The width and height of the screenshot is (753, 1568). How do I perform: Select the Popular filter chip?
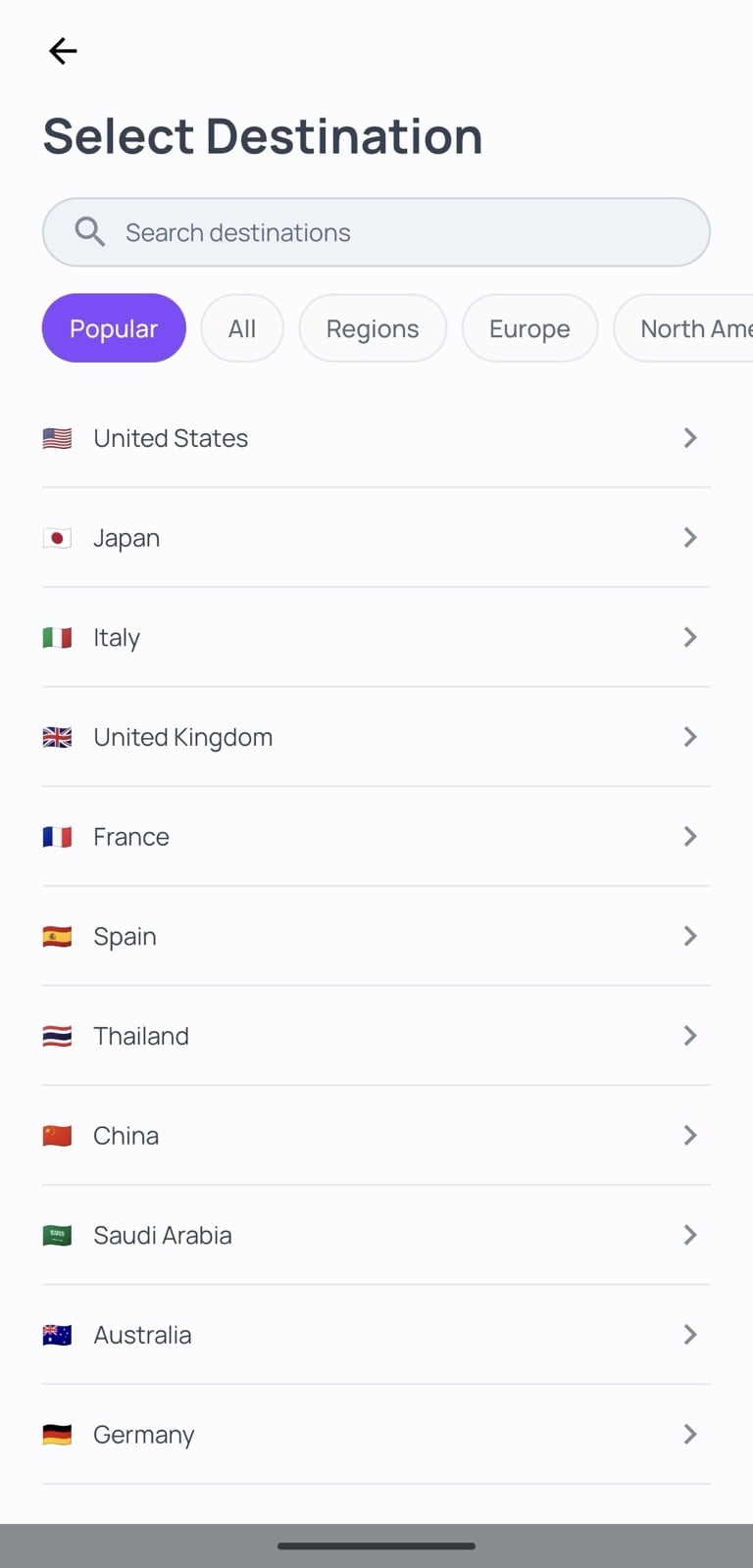coord(114,328)
